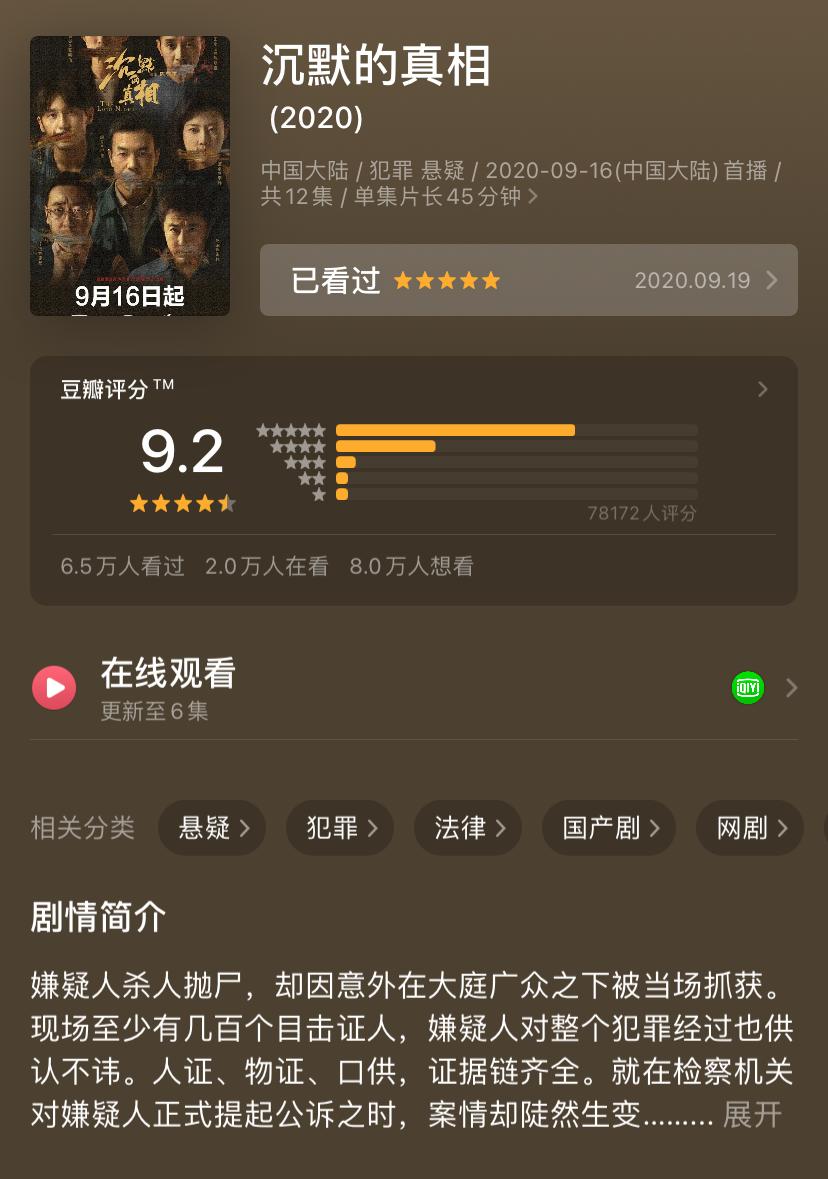Viewport: 828px width, 1179px height.
Task: Tap the longest orange rating bar
Action: point(457,430)
